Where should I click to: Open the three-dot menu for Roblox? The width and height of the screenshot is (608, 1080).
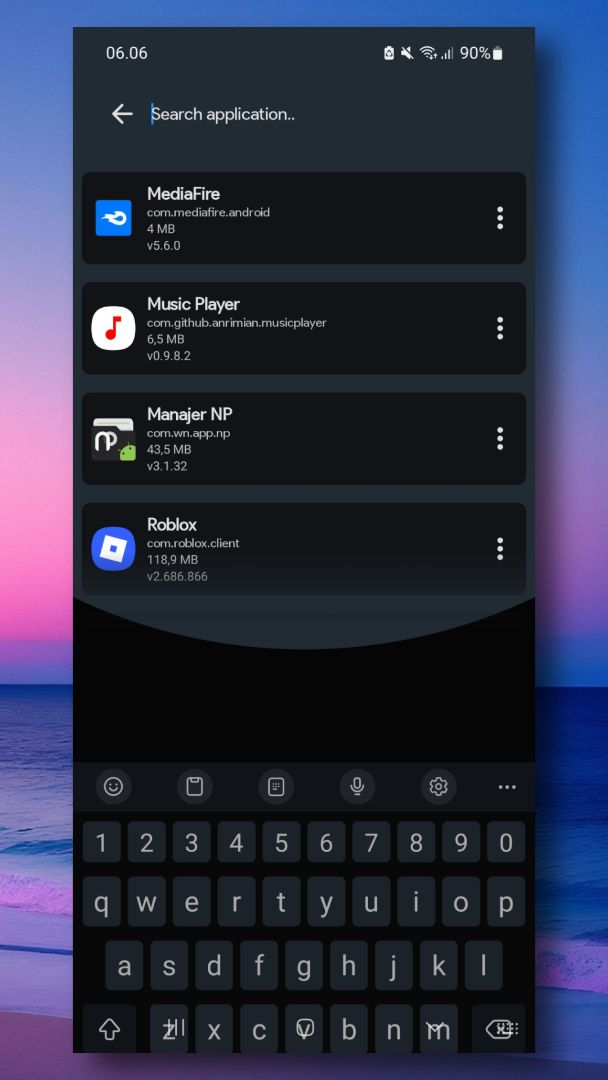click(x=500, y=548)
